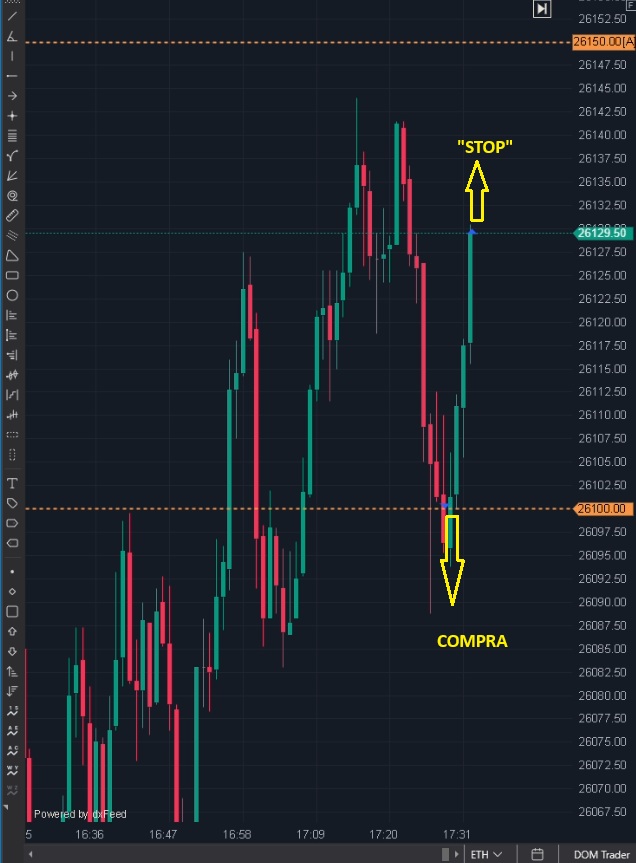Viewport: 636px width, 863px height.
Task: Choose the spiral drawing tool
Action: tap(12, 196)
